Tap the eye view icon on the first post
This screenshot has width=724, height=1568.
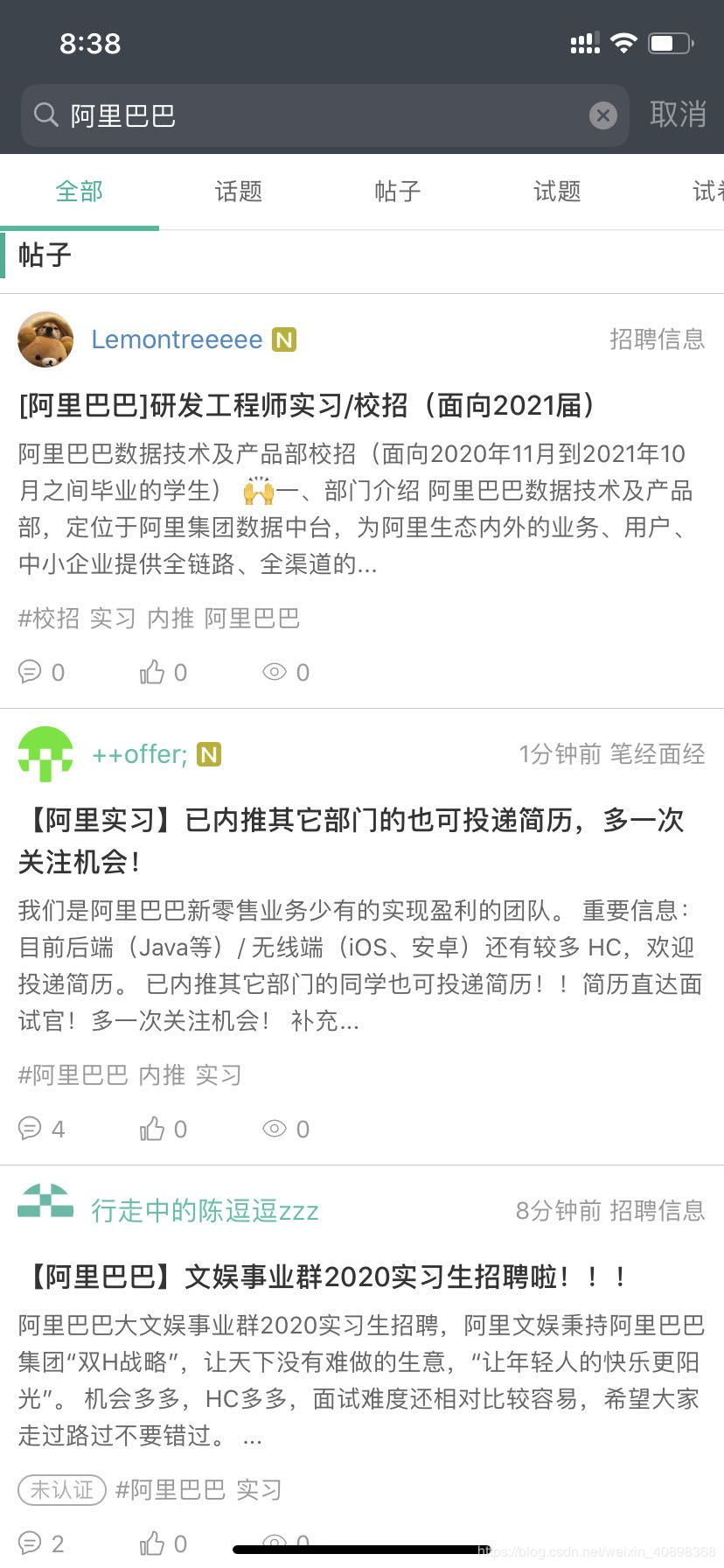(x=276, y=671)
